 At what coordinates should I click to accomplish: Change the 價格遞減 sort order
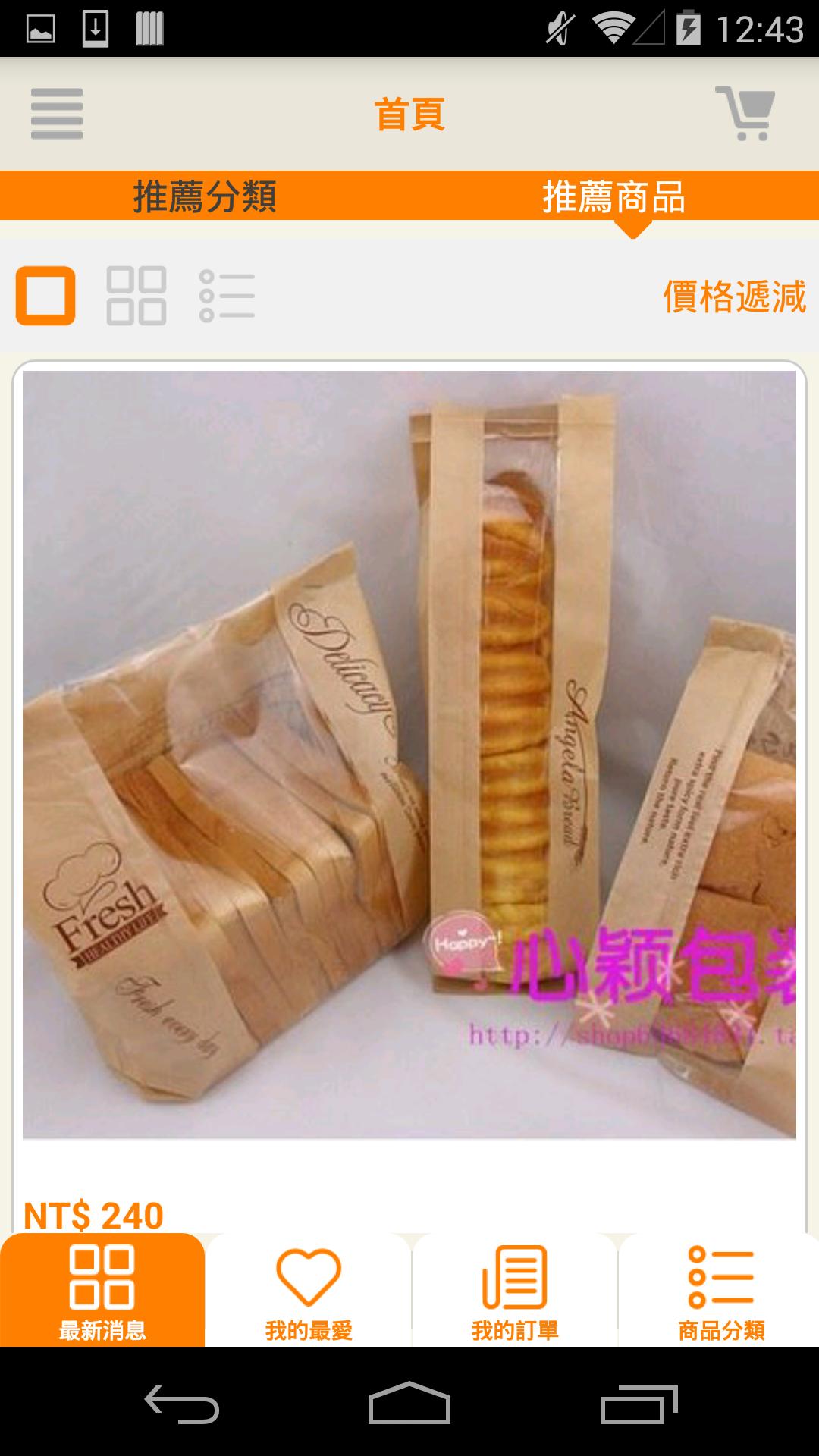(734, 296)
